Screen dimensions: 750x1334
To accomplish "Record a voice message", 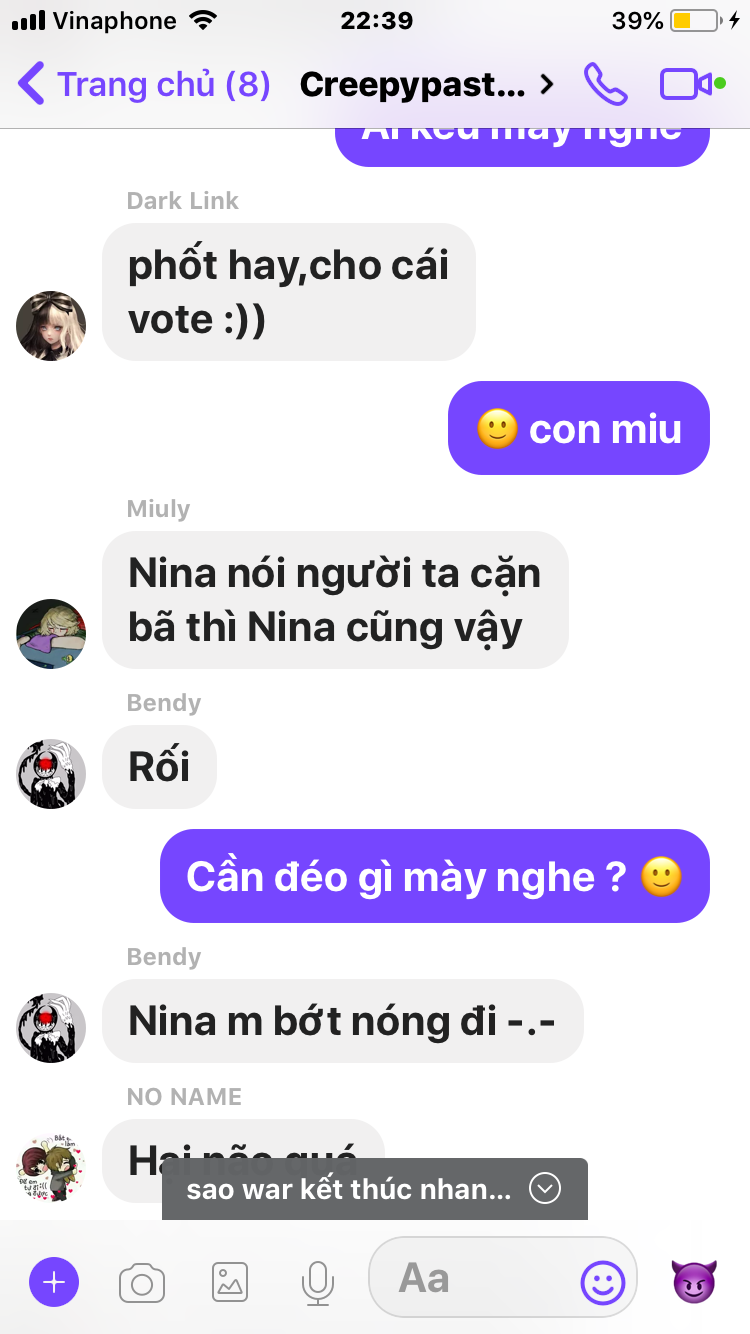I will [x=318, y=1282].
